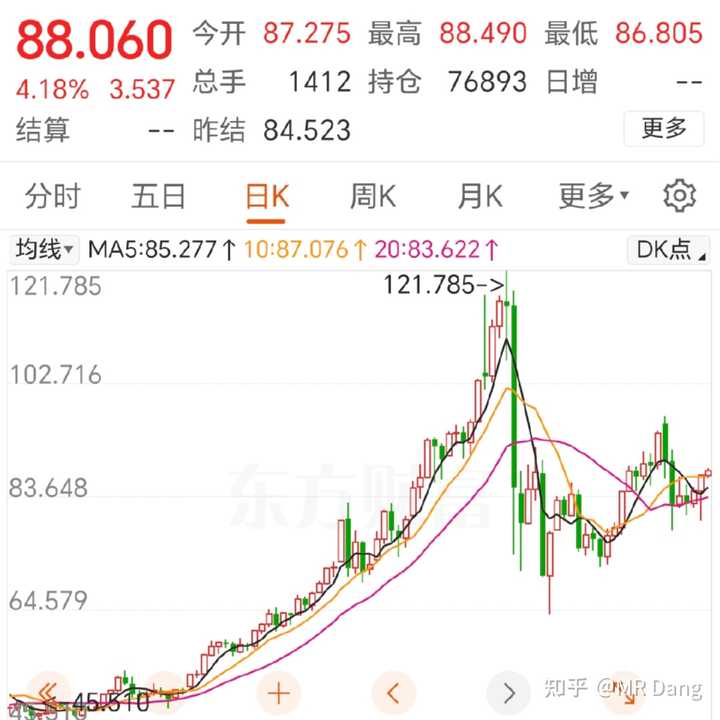The image size is (720, 720).
Task: Move chart to the previous candle
Action: pos(394,692)
